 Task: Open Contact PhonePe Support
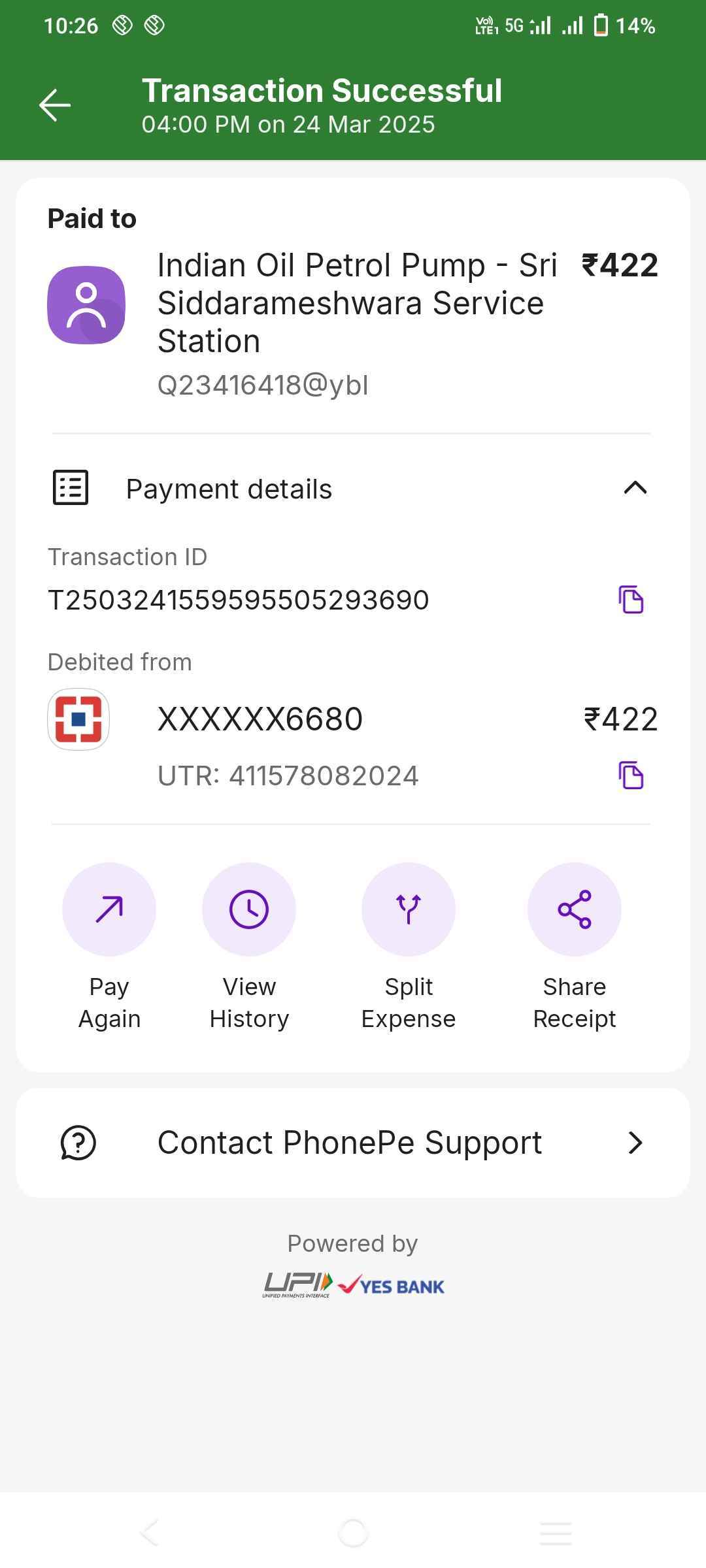click(x=353, y=1143)
